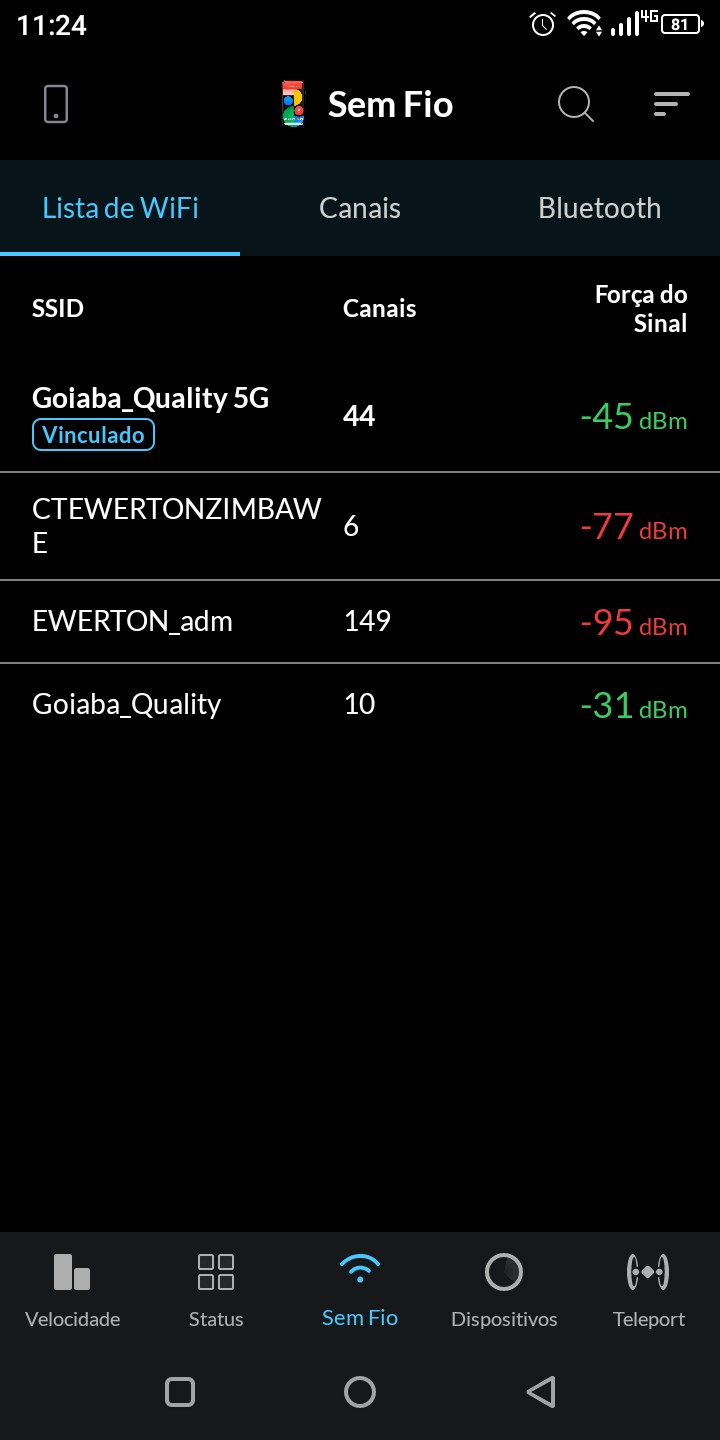
Task: Select the Goiaba_Quality network on channel 10
Action: tap(360, 705)
